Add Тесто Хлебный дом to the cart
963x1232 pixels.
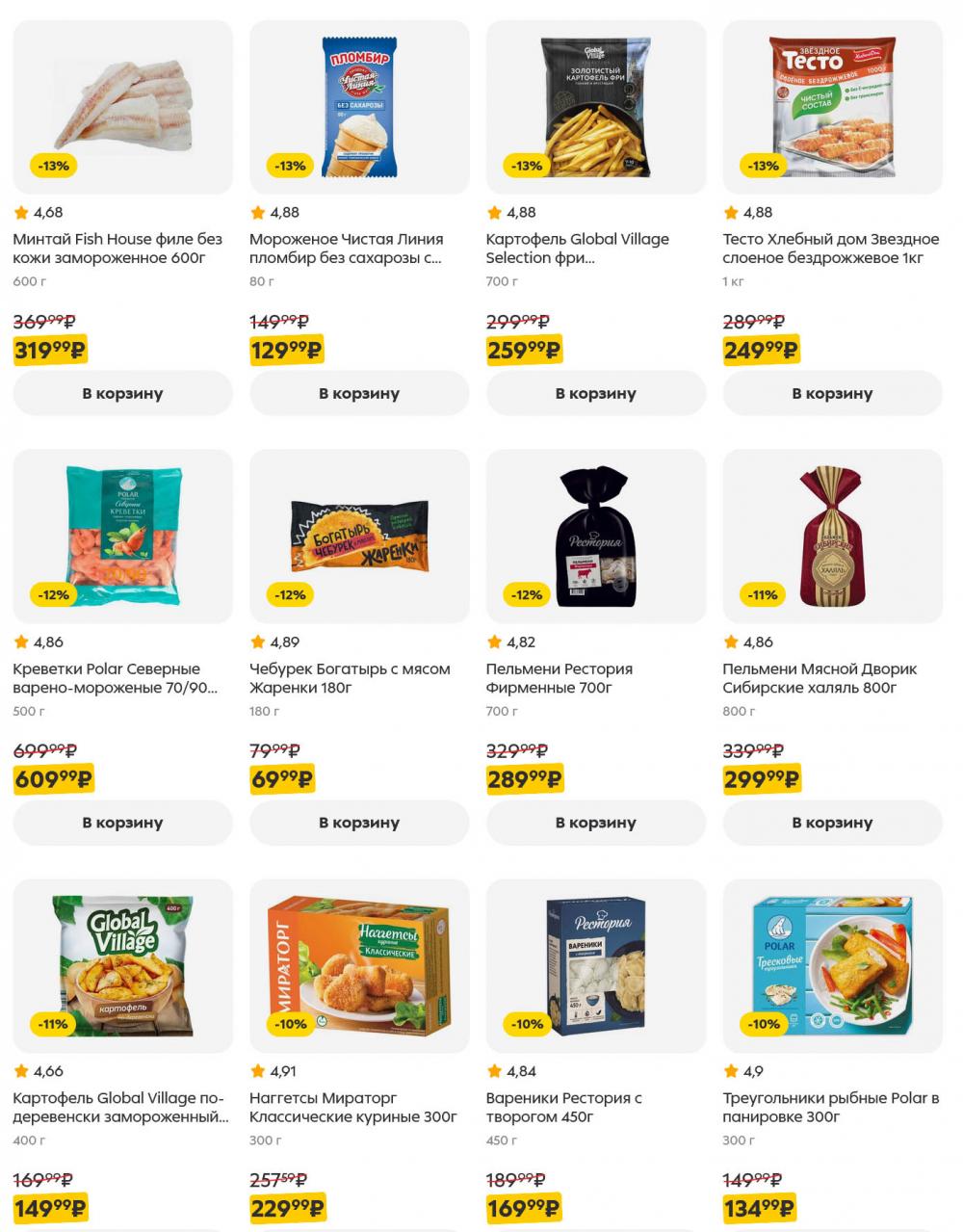coord(832,393)
